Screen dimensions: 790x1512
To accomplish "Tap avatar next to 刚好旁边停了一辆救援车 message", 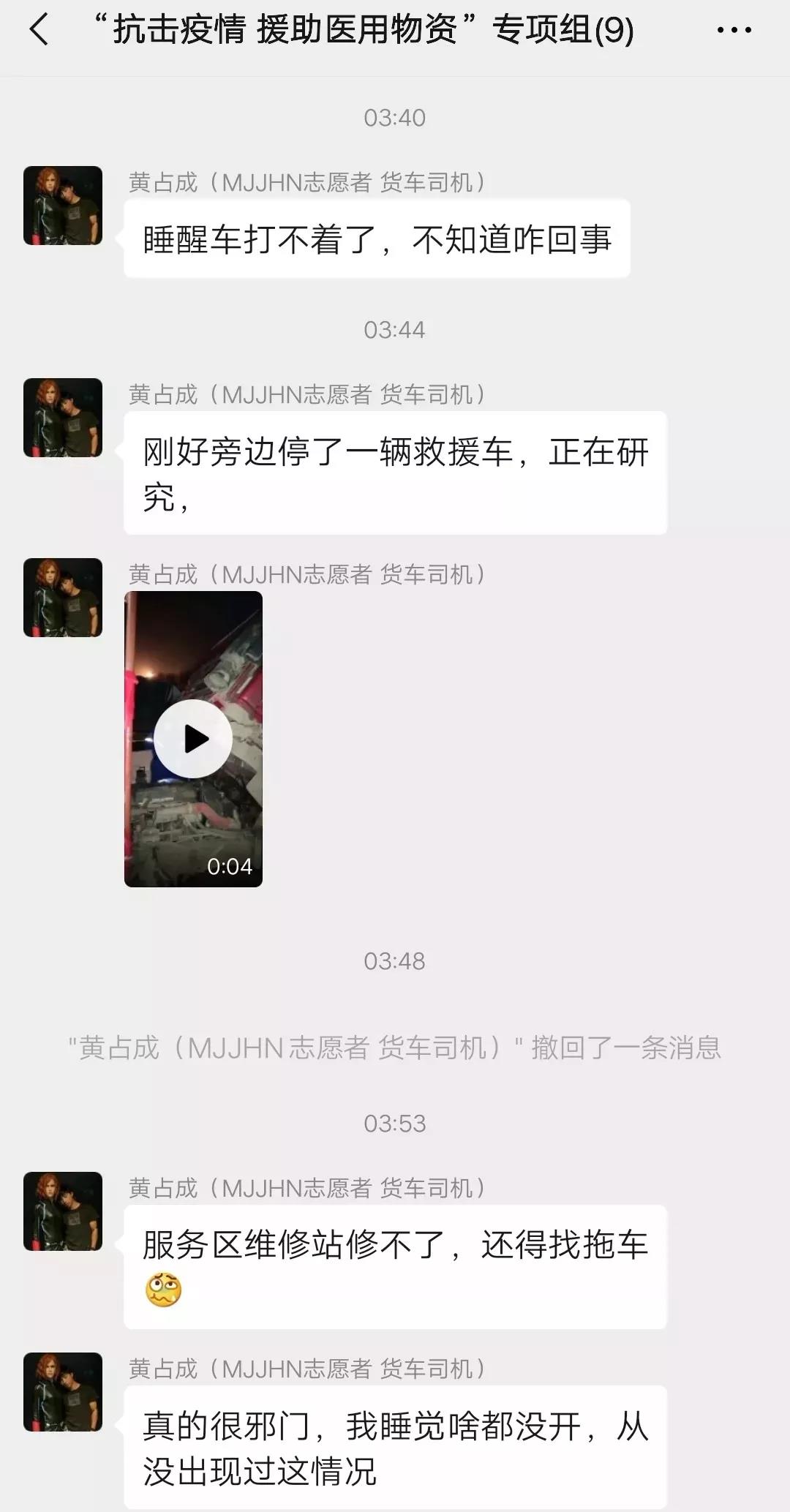I will pyautogui.click(x=63, y=418).
